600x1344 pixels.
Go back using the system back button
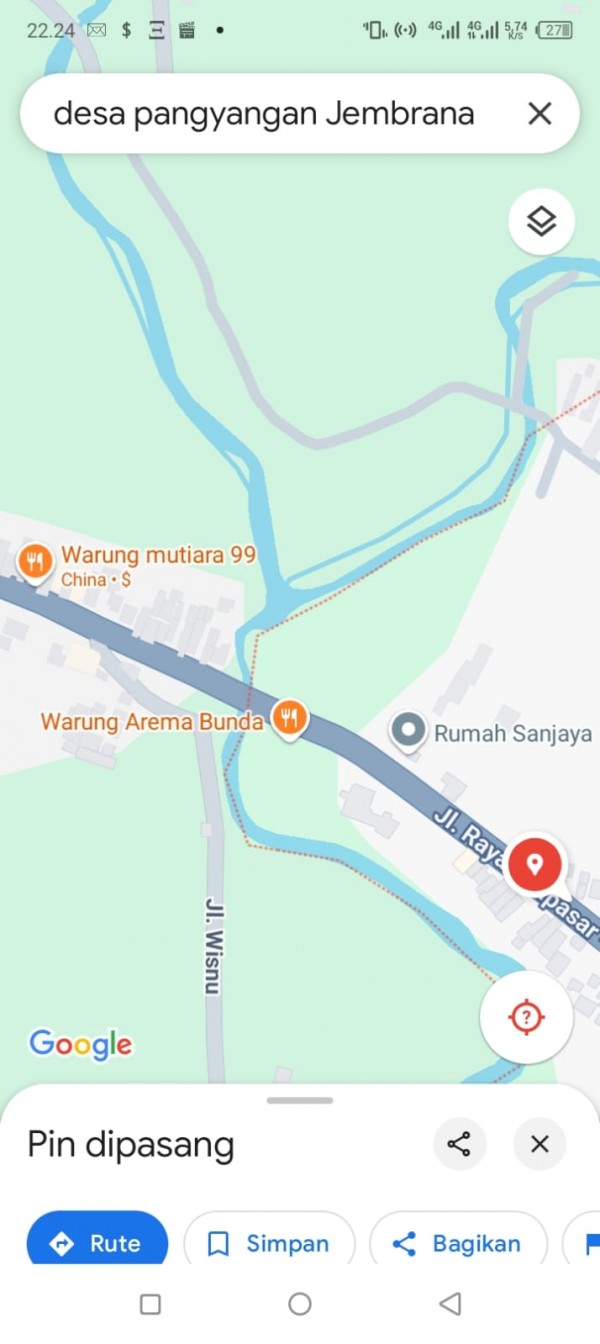450,1304
